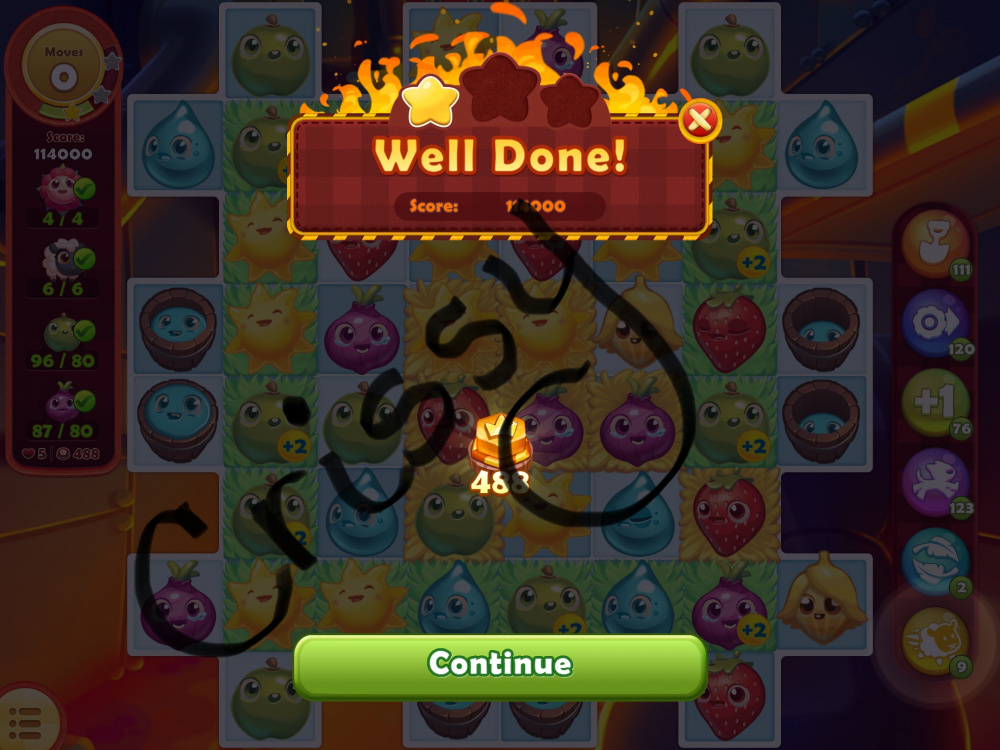Select the shovel booster with 111

935,245
